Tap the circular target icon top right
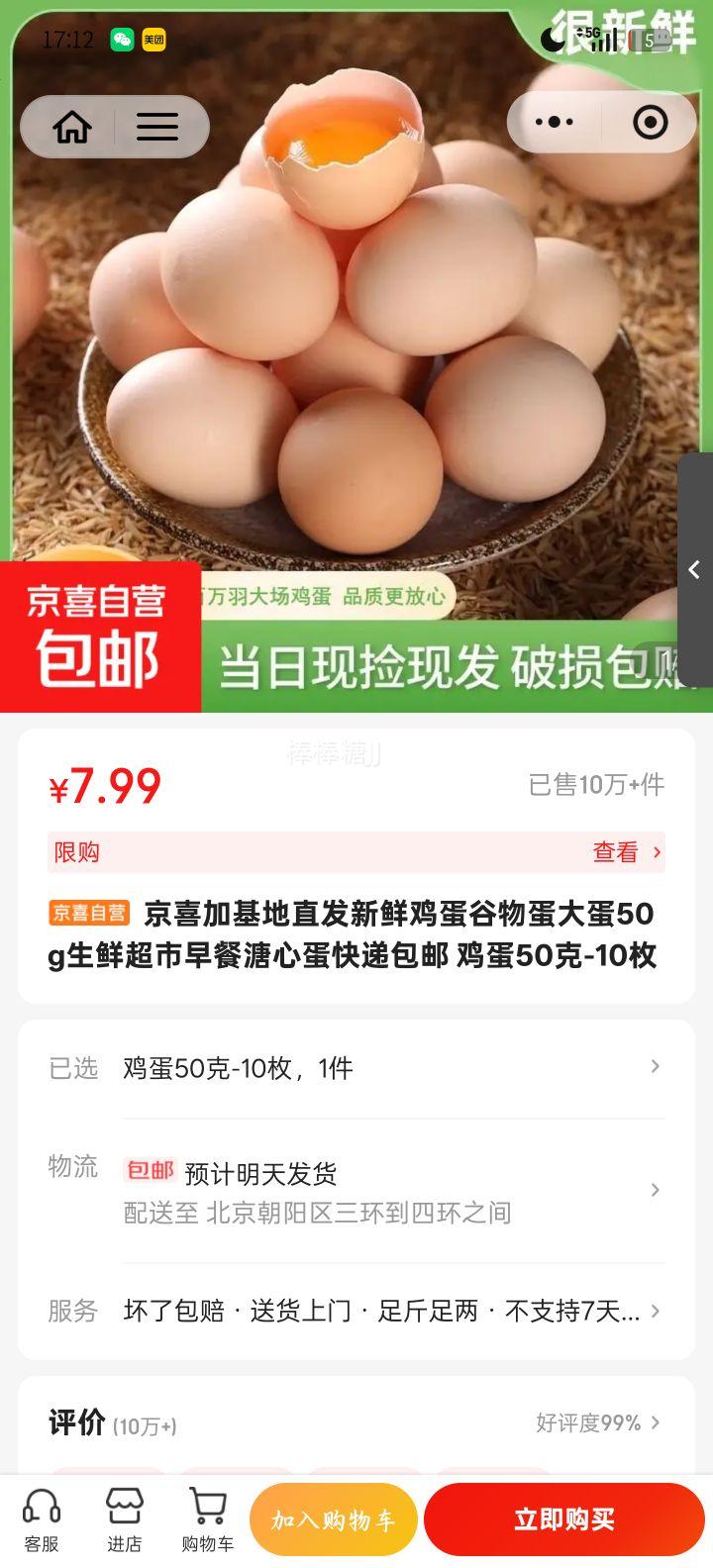The height and width of the screenshot is (1568, 713). tap(649, 121)
